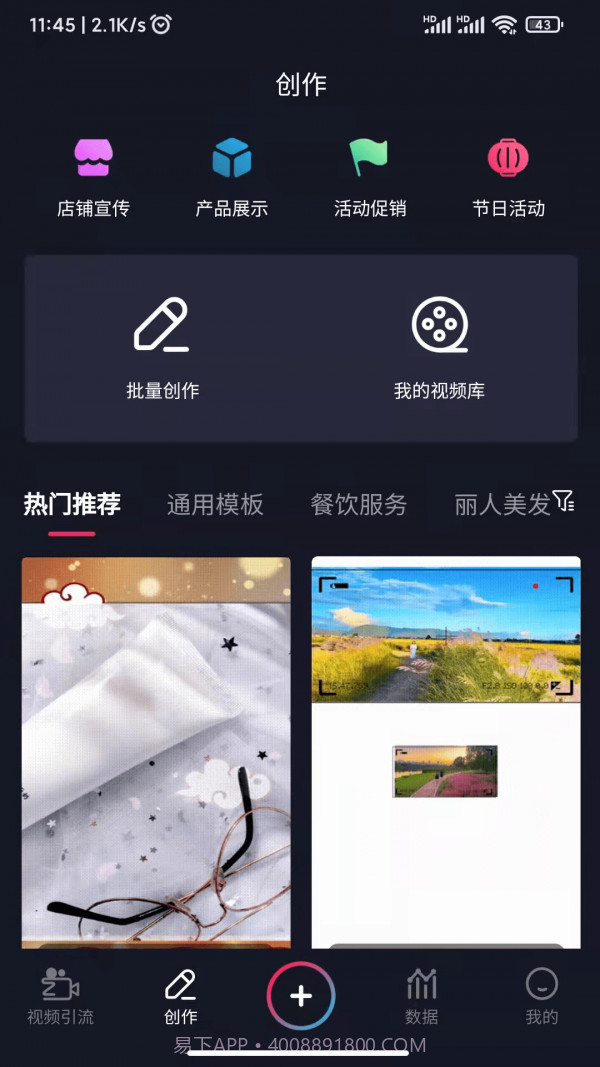Go to 数据 tab
The width and height of the screenshot is (600, 1067).
click(x=421, y=996)
